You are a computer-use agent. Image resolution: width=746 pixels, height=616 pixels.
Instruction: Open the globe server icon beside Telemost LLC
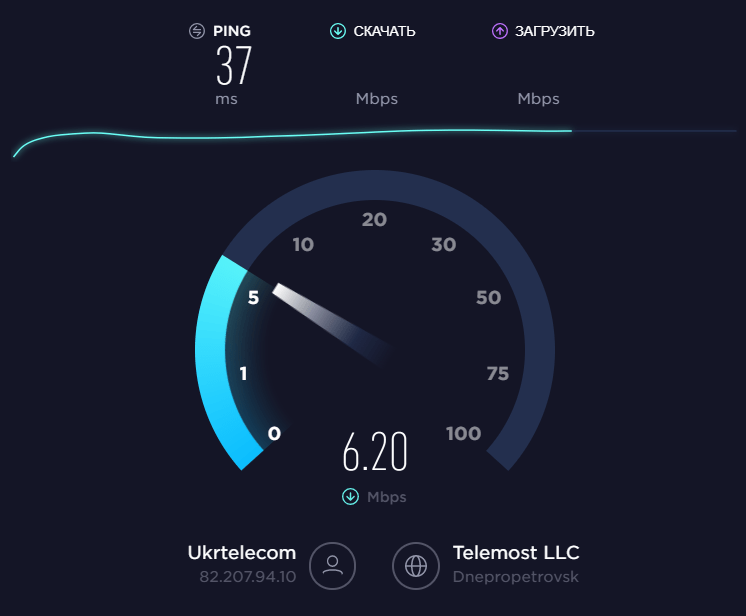pos(416,566)
